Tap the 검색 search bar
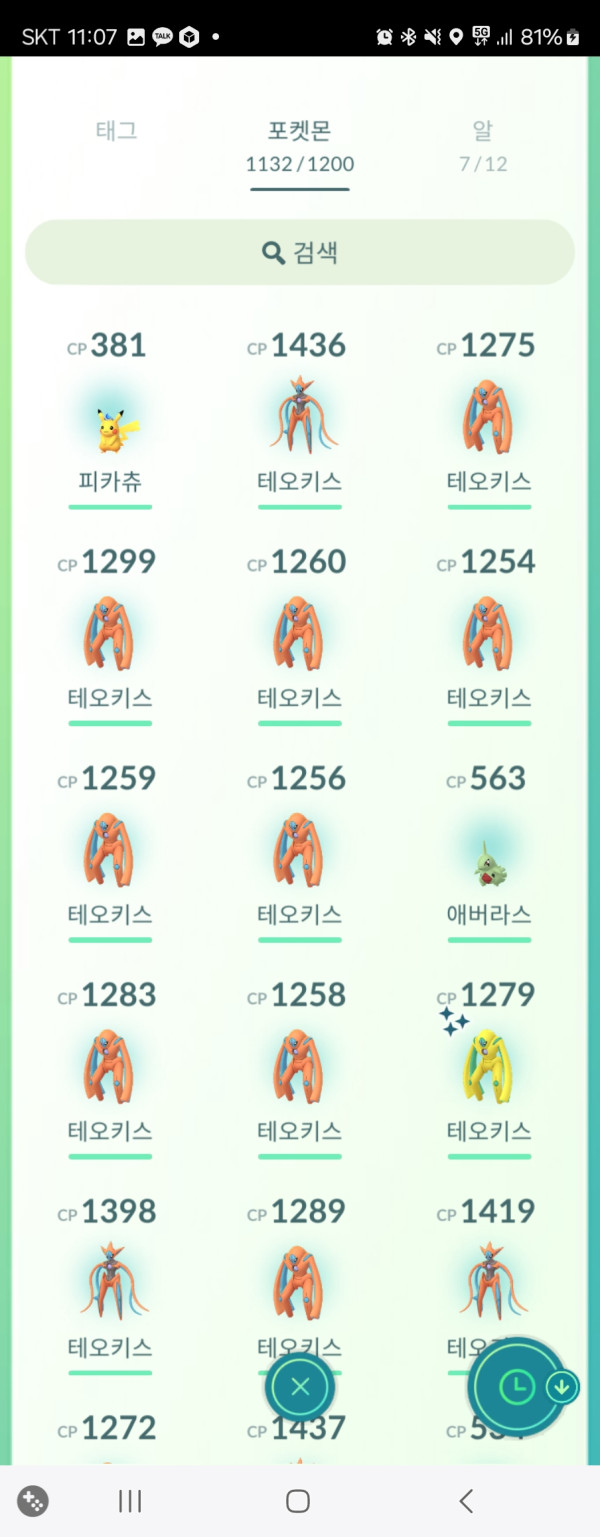Image resolution: width=600 pixels, height=1537 pixels. pyautogui.click(x=300, y=252)
